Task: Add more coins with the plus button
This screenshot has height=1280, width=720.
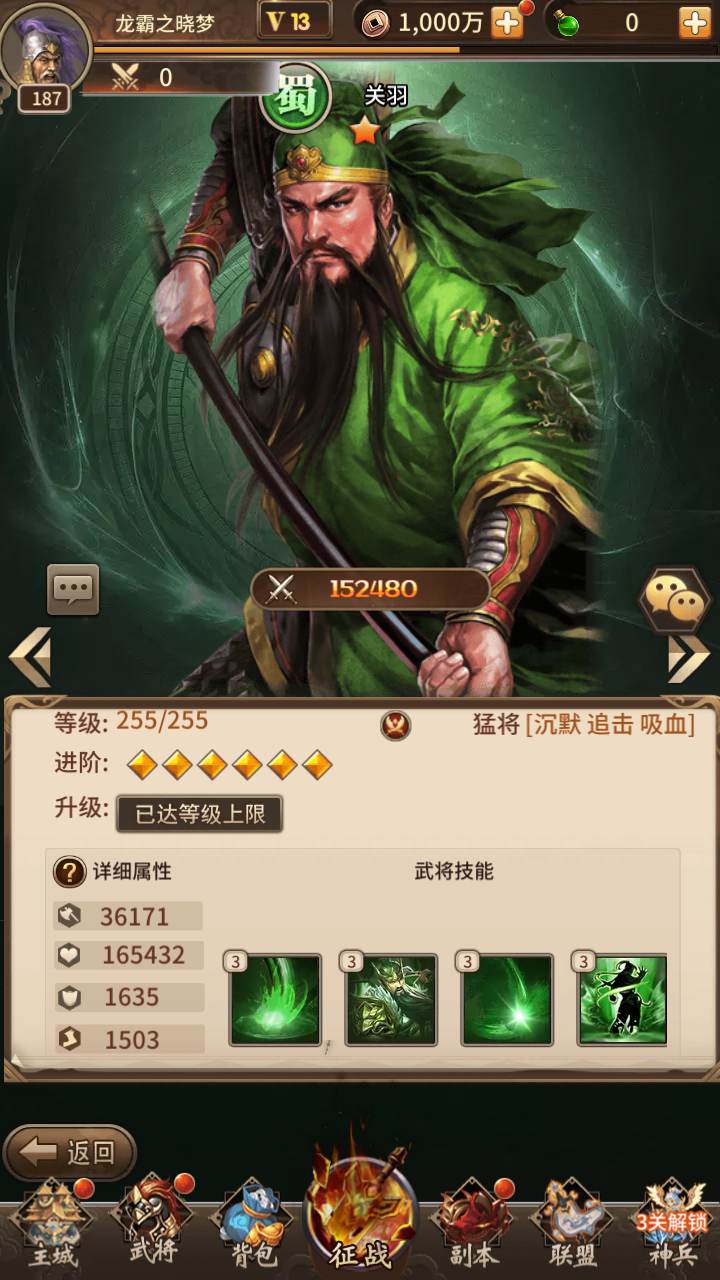Action: (507, 23)
